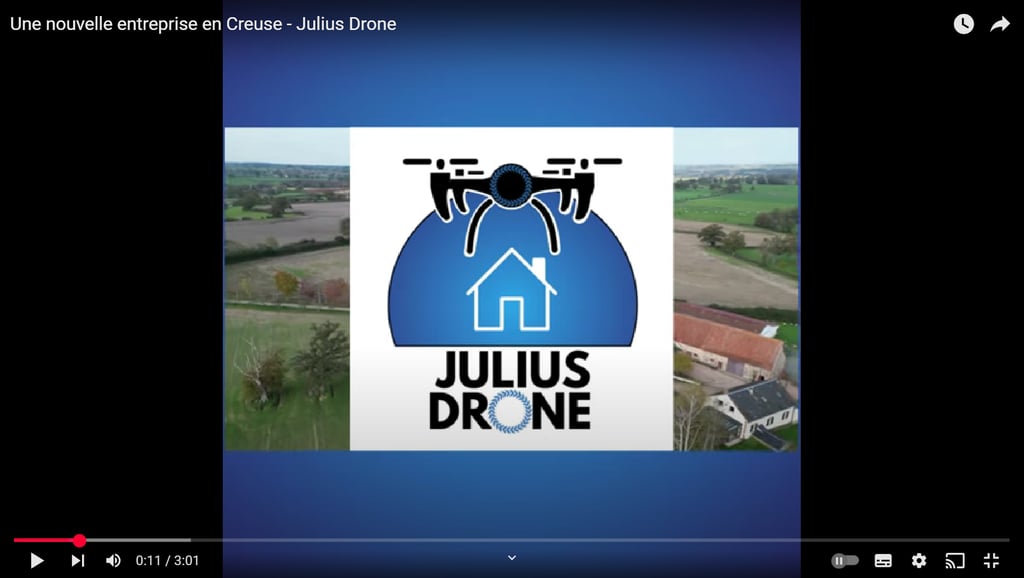Toggle the autoplay switch
Screen dimensions: 1024x578
coord(845,561)
